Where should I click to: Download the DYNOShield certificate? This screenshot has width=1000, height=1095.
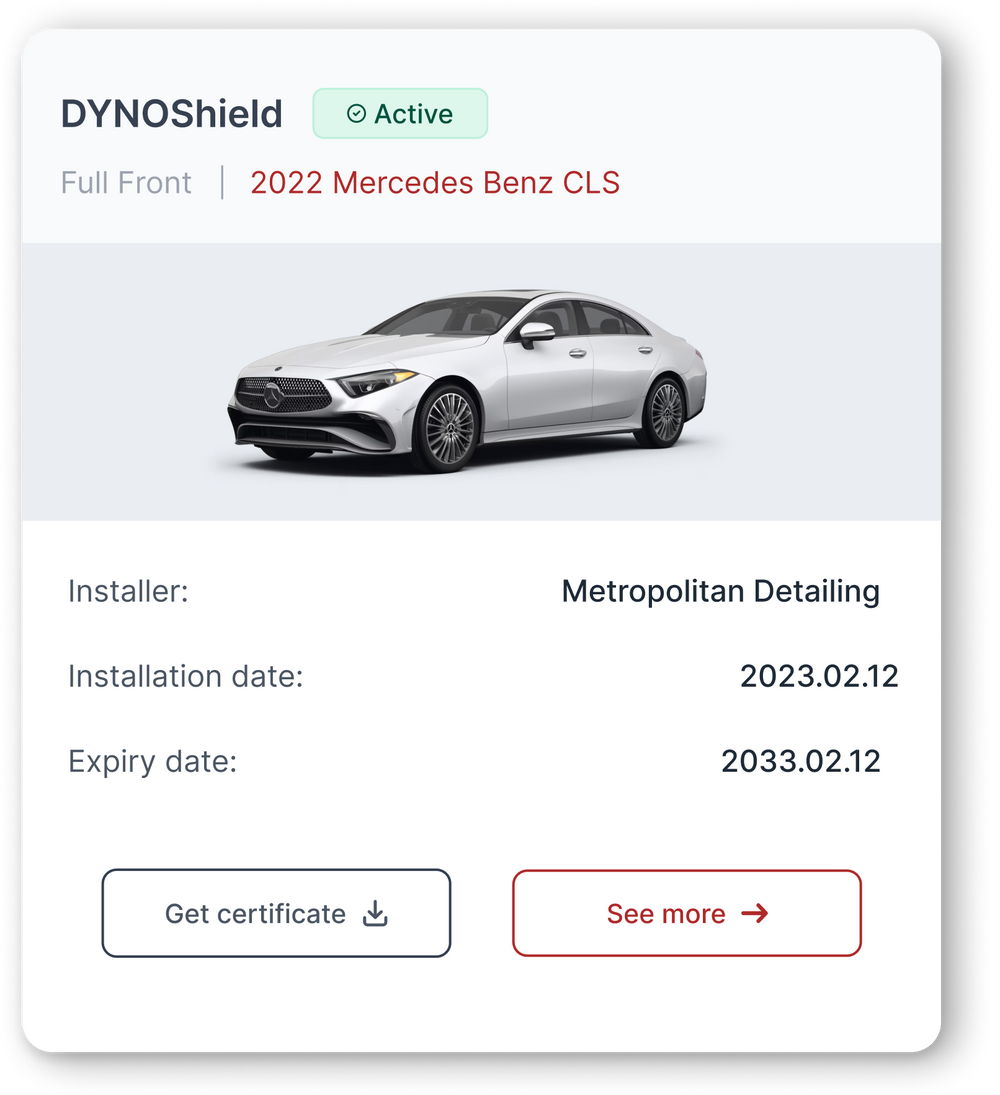tap(276, 913)
